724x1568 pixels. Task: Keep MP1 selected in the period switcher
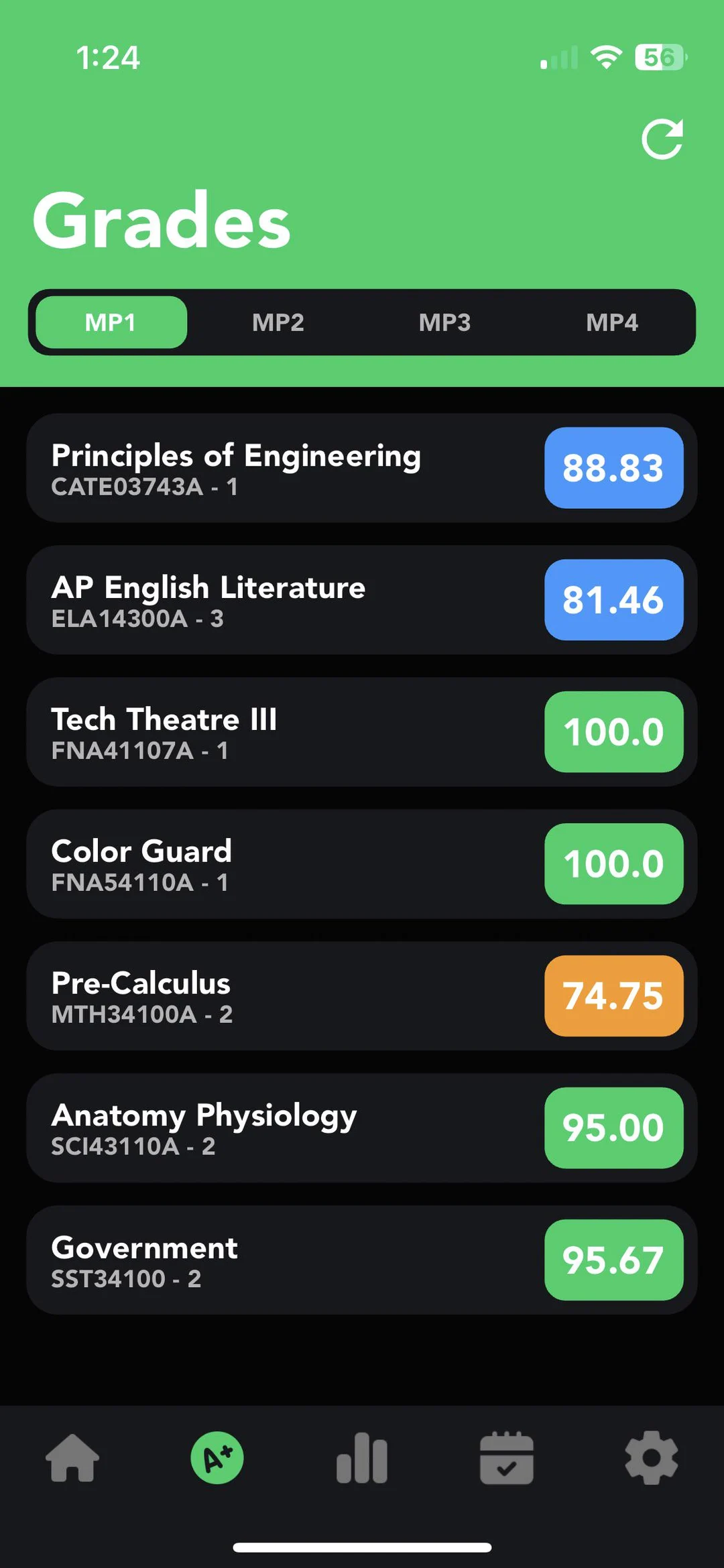click(111, 322)
